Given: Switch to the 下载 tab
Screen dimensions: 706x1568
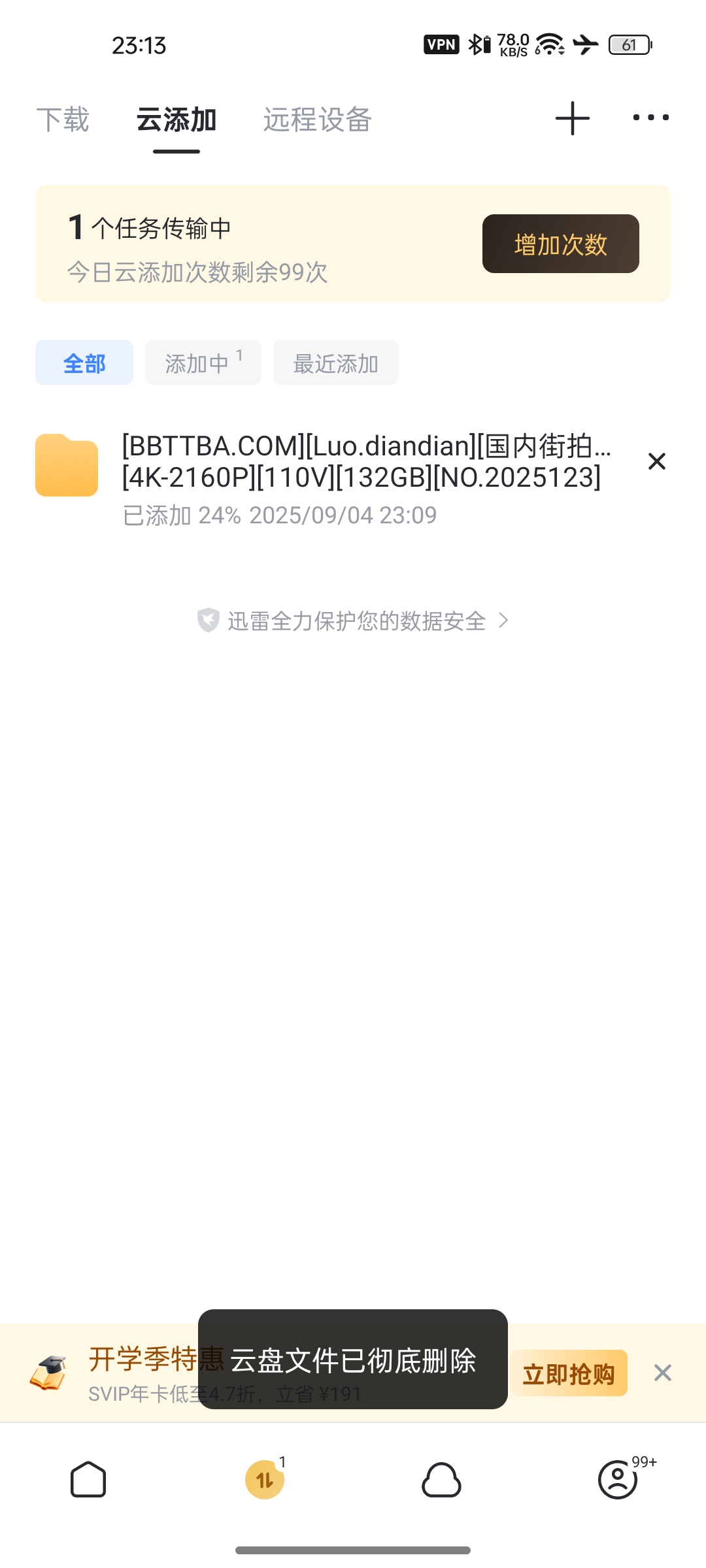Looking at the screenshot, I should coord(63,120).
